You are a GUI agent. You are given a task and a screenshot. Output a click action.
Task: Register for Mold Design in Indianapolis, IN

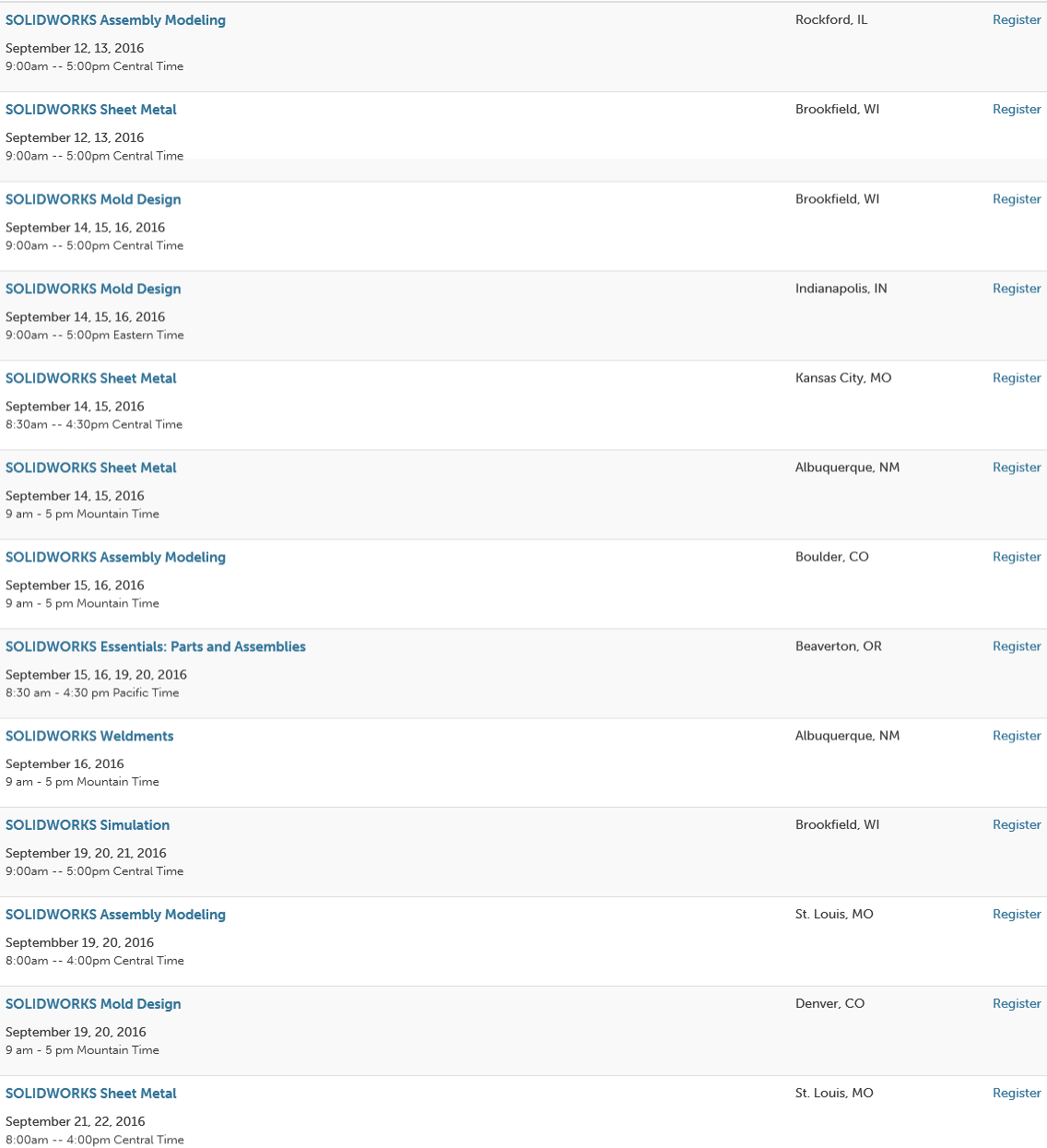1016,289
